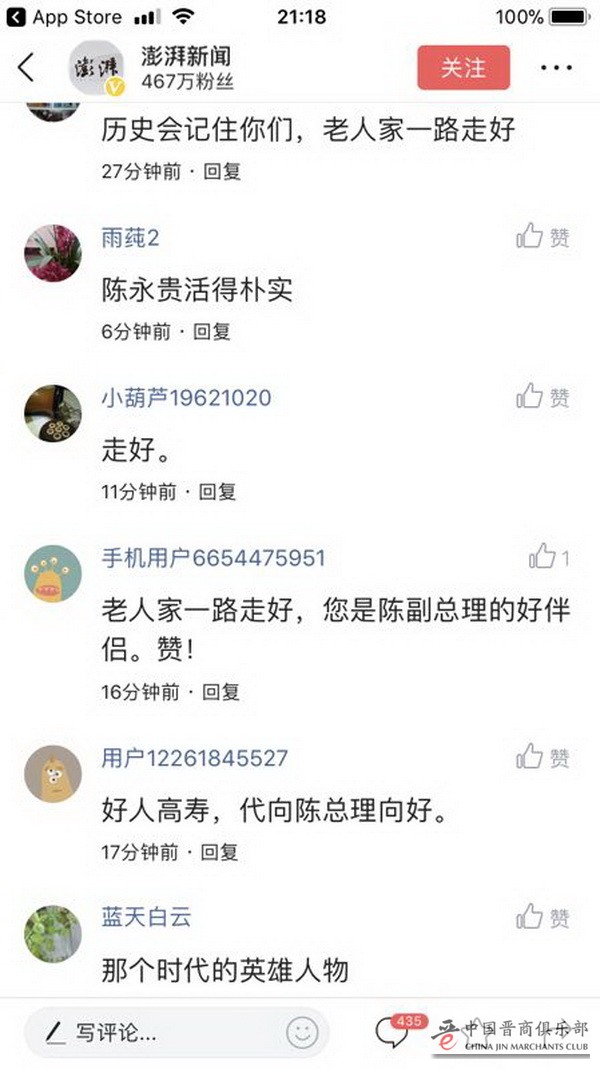Like the comment by 雨莼2
Image resolution: width=600 pixels, height=1069 pixels.
(x=543, y=237)
